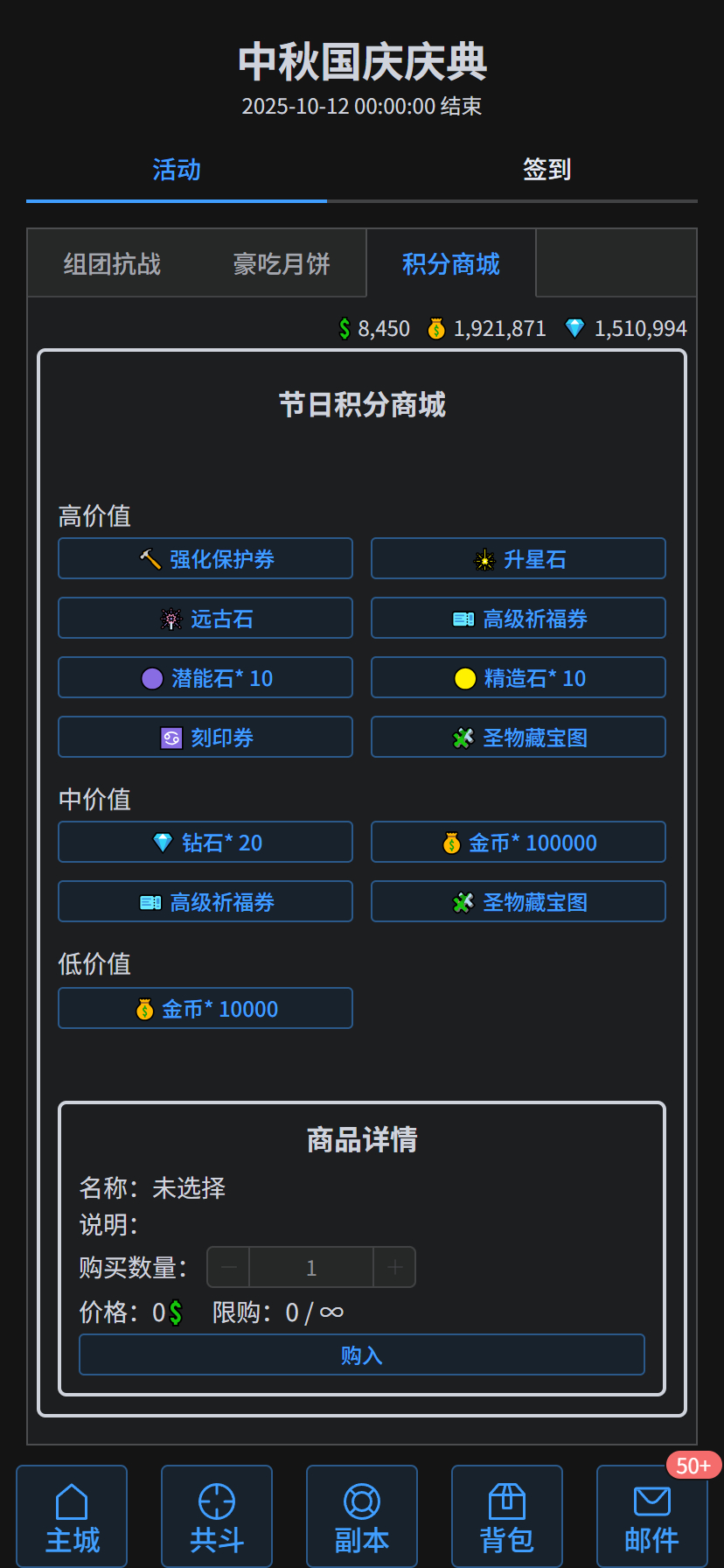724x1568 pixels.
Task: Select the 强化保护券 item
Action: pyautogui.click(x=205, y=559)
